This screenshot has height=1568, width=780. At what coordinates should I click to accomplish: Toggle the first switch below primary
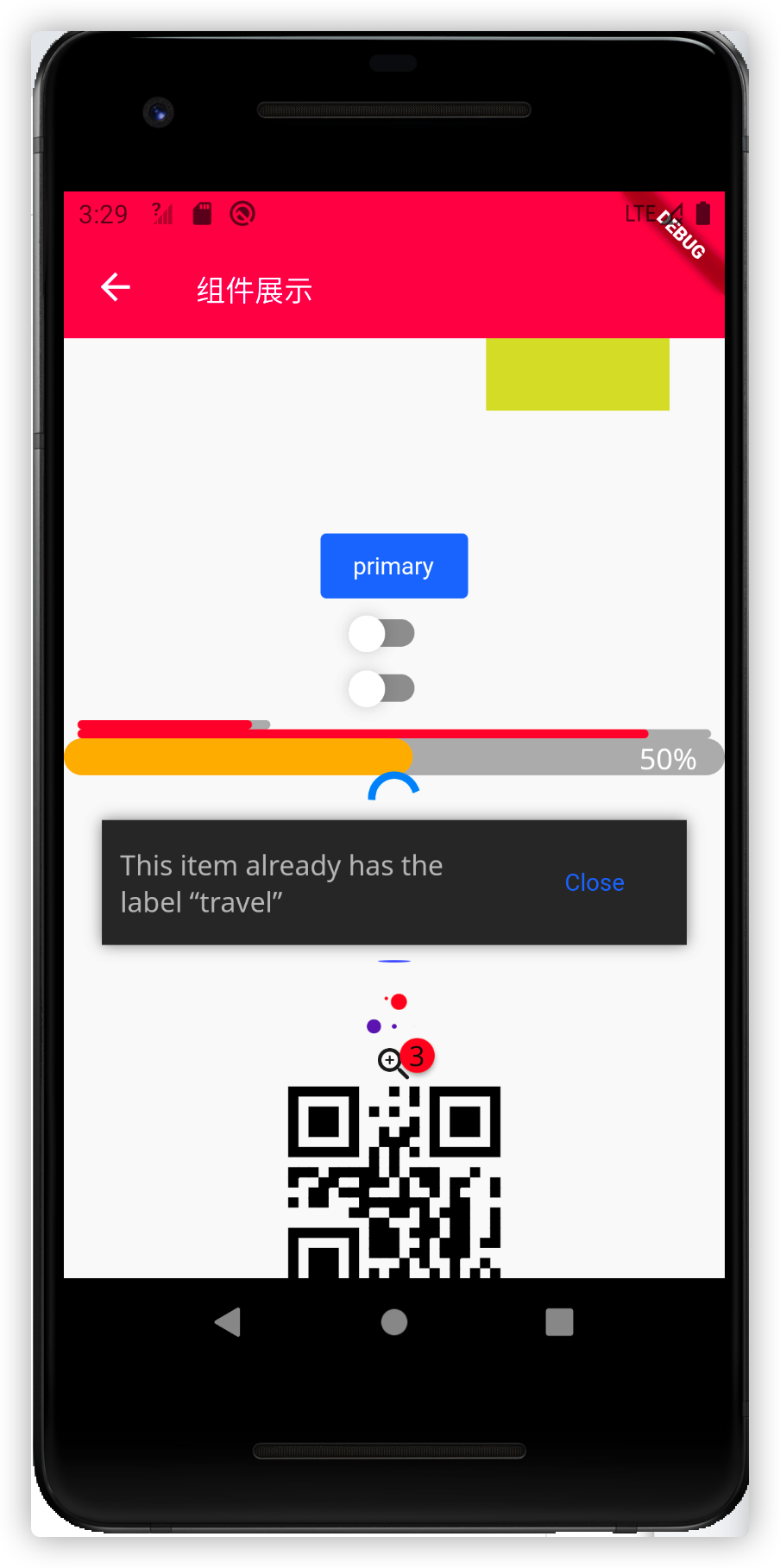coord(381,634)
